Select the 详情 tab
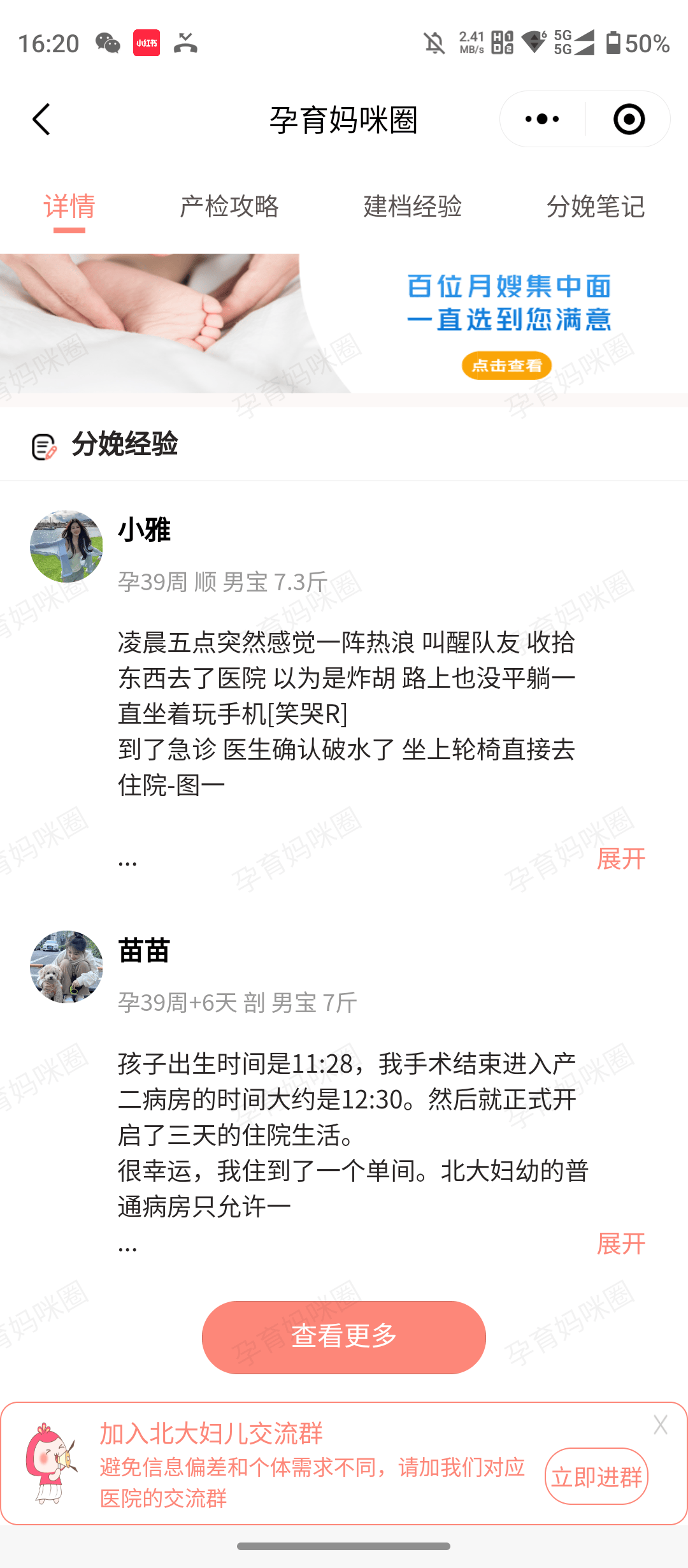The height and width of the screenshot is (1568, 688). coord(69,207)
